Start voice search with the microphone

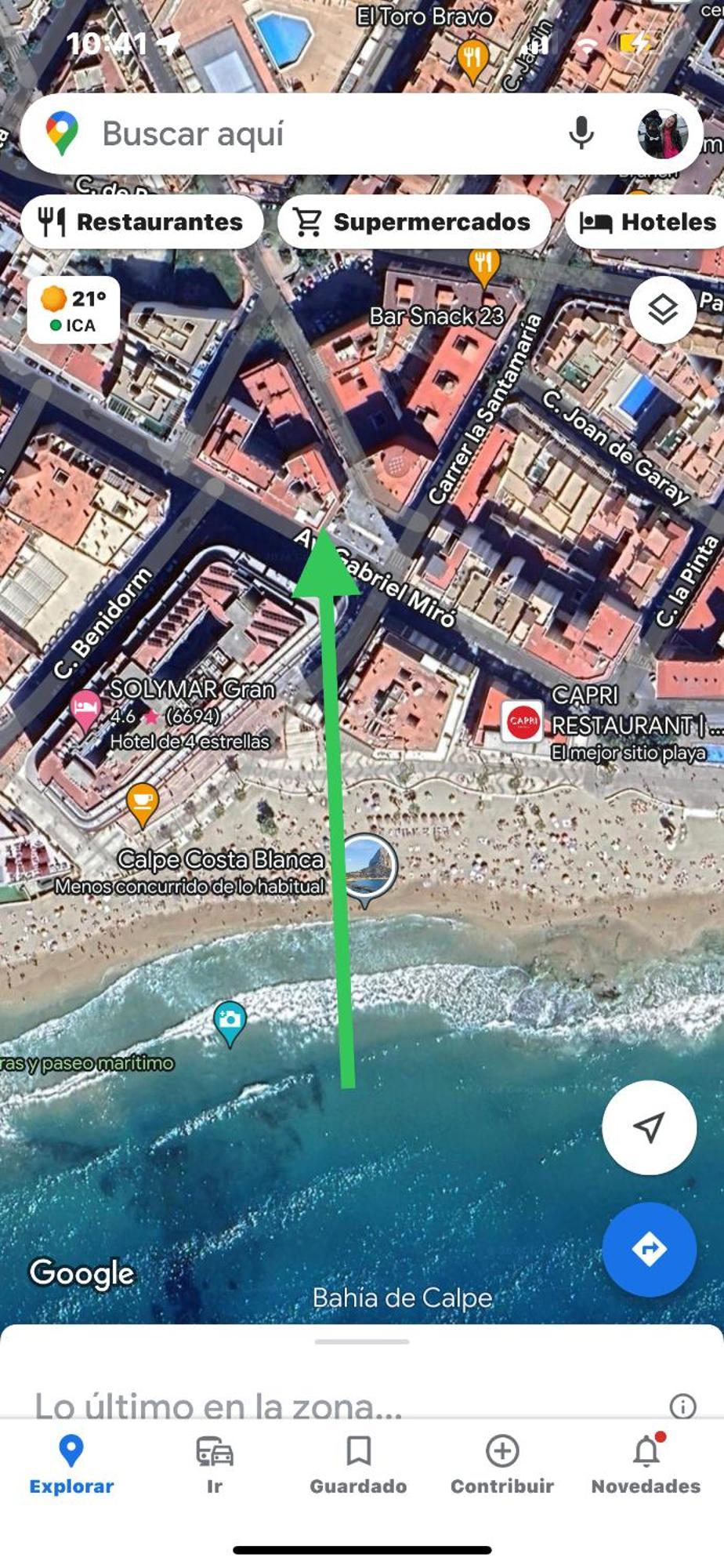[x=581, y=134]
